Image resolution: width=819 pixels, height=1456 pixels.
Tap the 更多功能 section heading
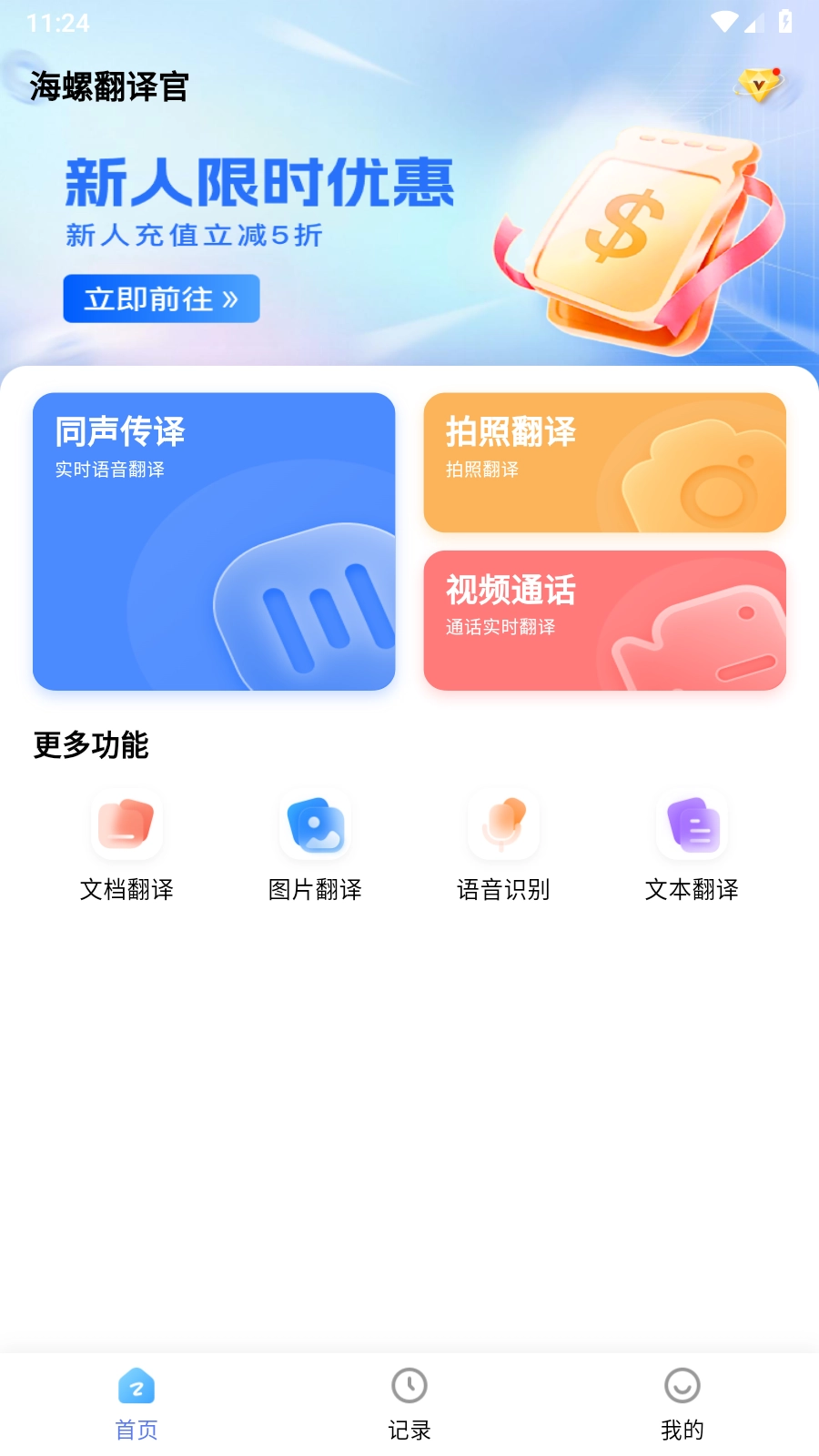[x=90, y=746]
